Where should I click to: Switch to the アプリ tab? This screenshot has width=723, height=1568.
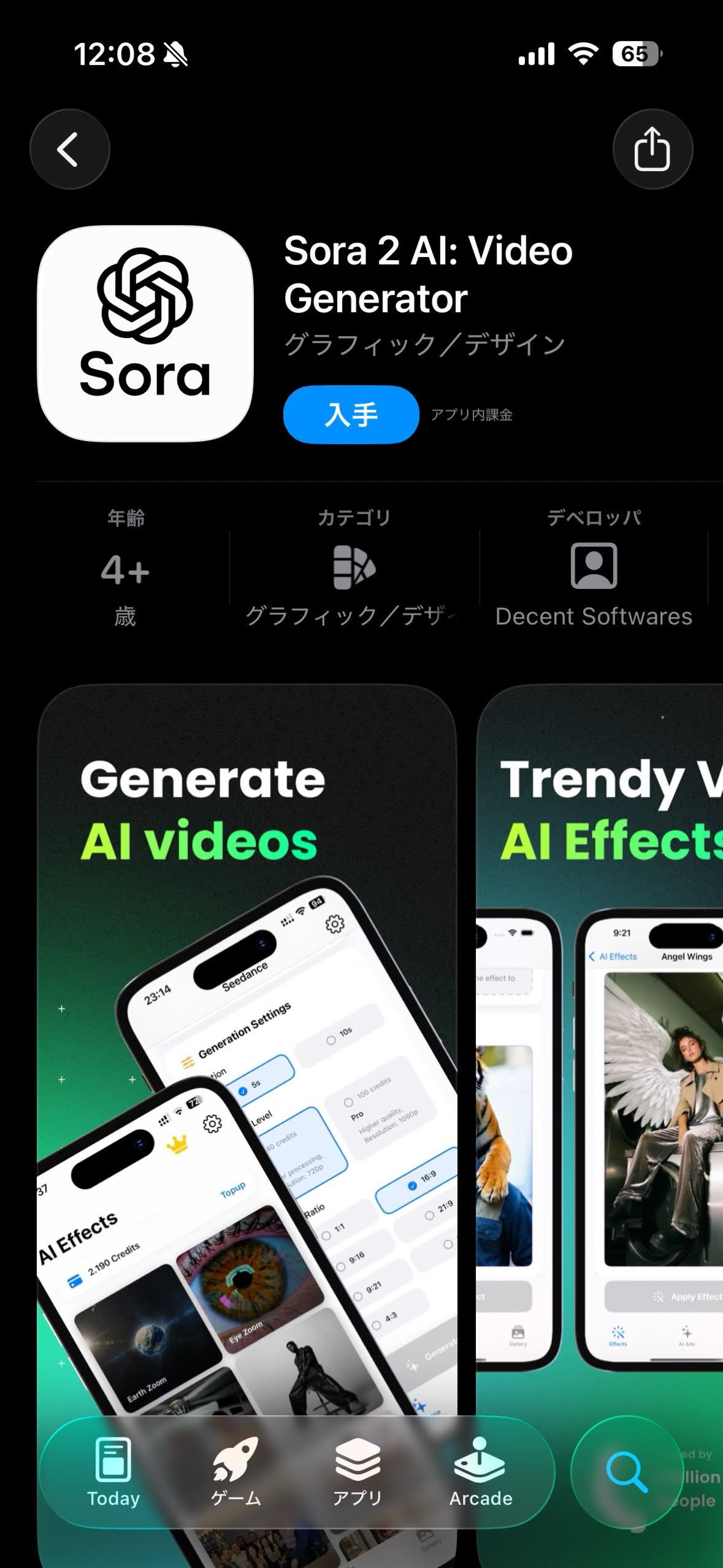click(x=358, y=1472)
